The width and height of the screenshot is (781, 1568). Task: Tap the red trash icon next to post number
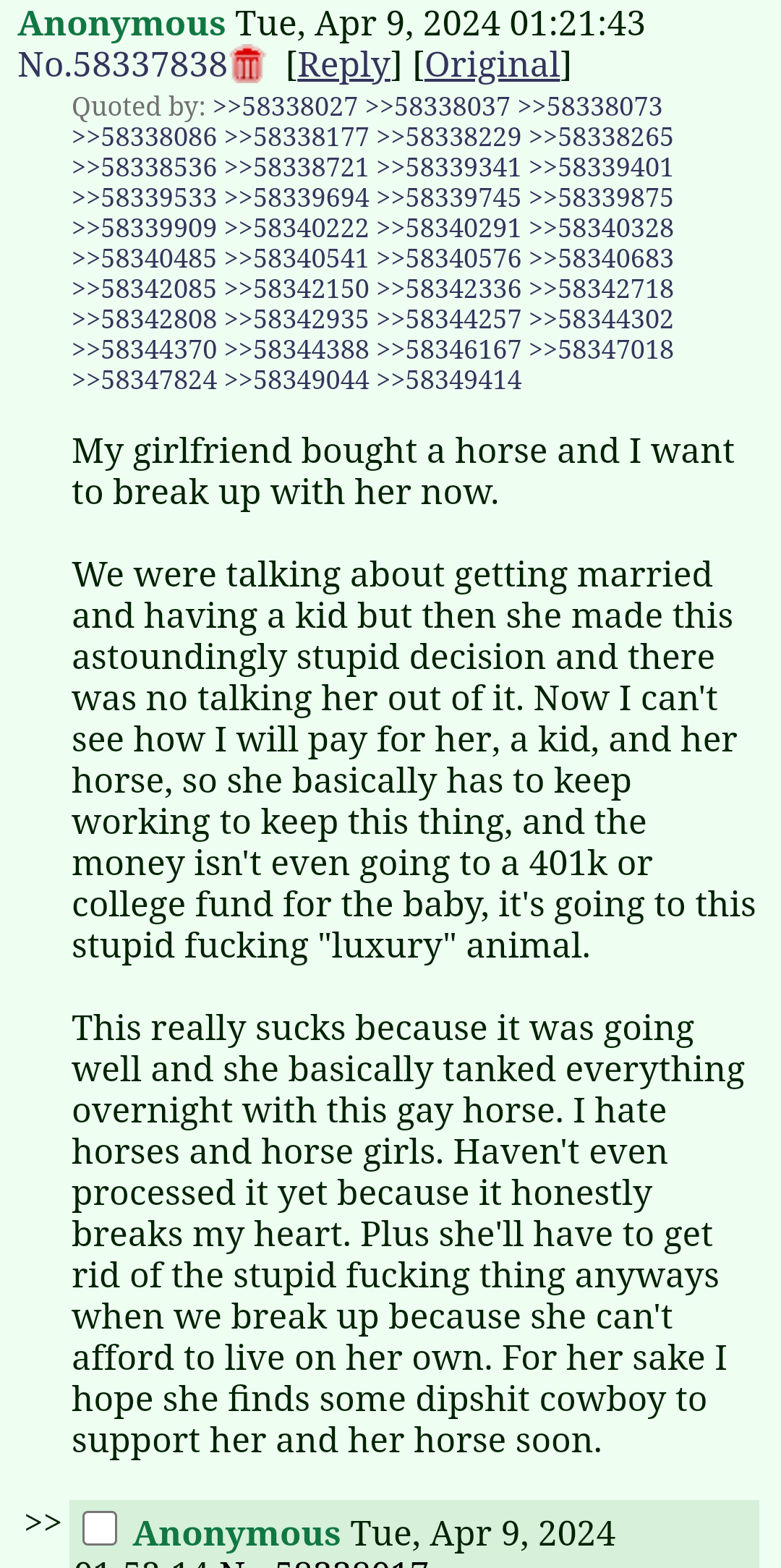click(x=247, y=64)
